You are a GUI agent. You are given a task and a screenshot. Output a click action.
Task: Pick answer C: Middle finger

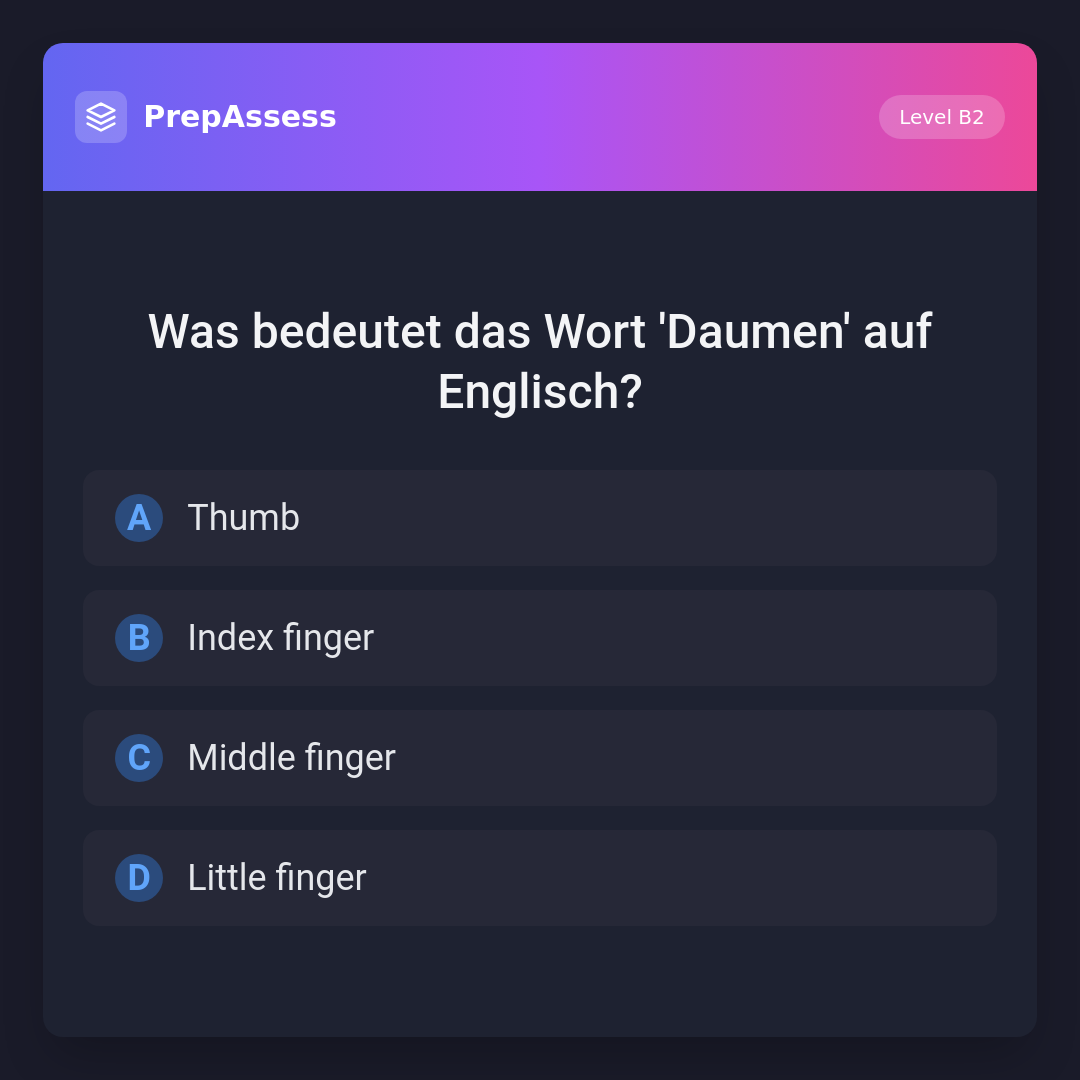click(x=540, y=758)
